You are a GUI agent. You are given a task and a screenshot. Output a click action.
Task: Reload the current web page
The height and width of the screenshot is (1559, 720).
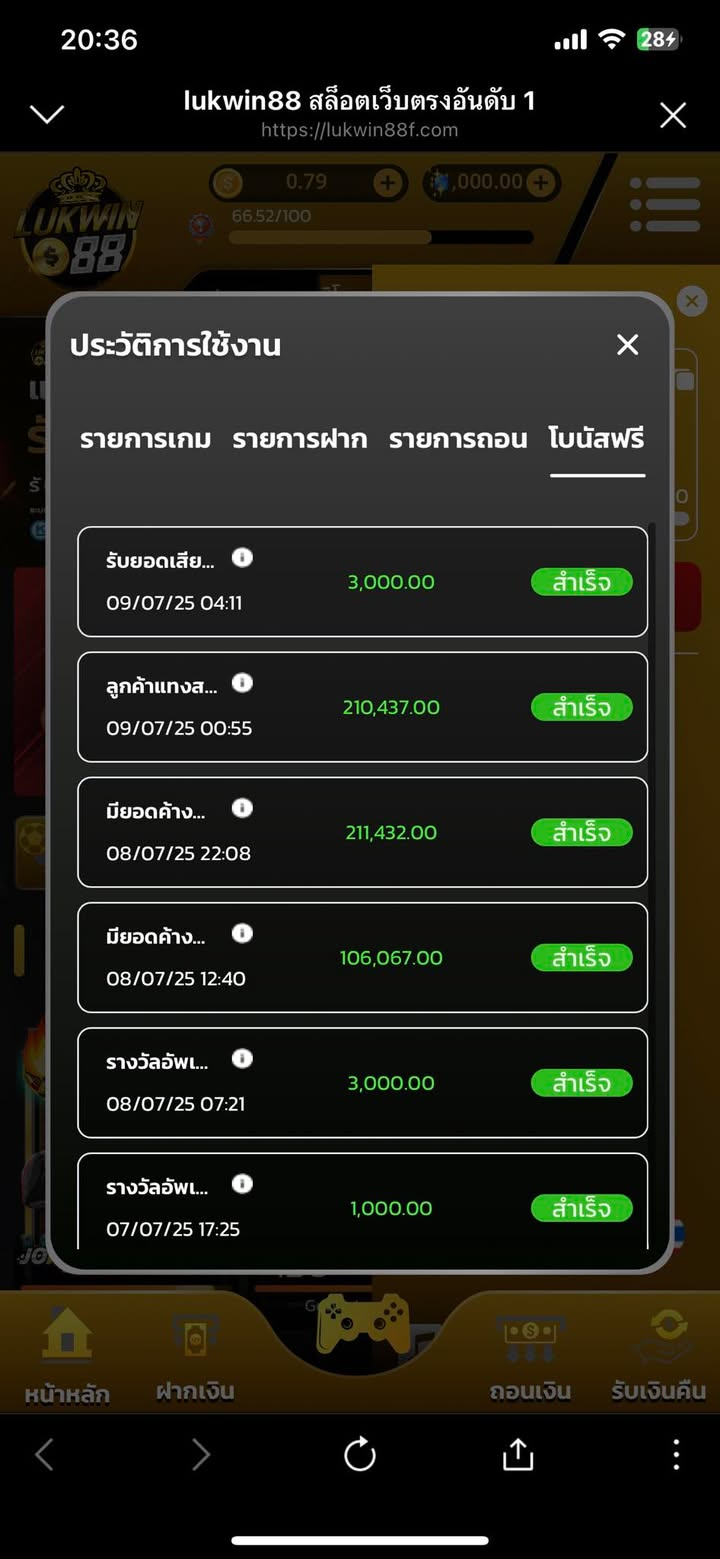(x=360, y=1455)
